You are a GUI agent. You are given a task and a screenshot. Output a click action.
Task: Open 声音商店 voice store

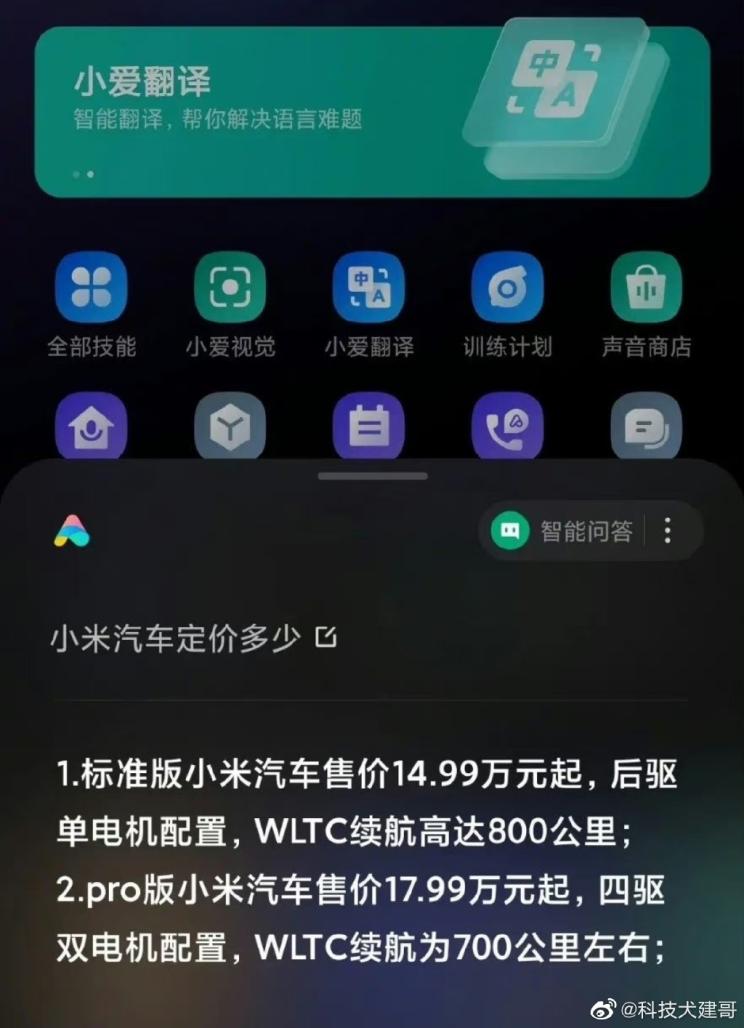pyautogui.click(x=646, y=288)
